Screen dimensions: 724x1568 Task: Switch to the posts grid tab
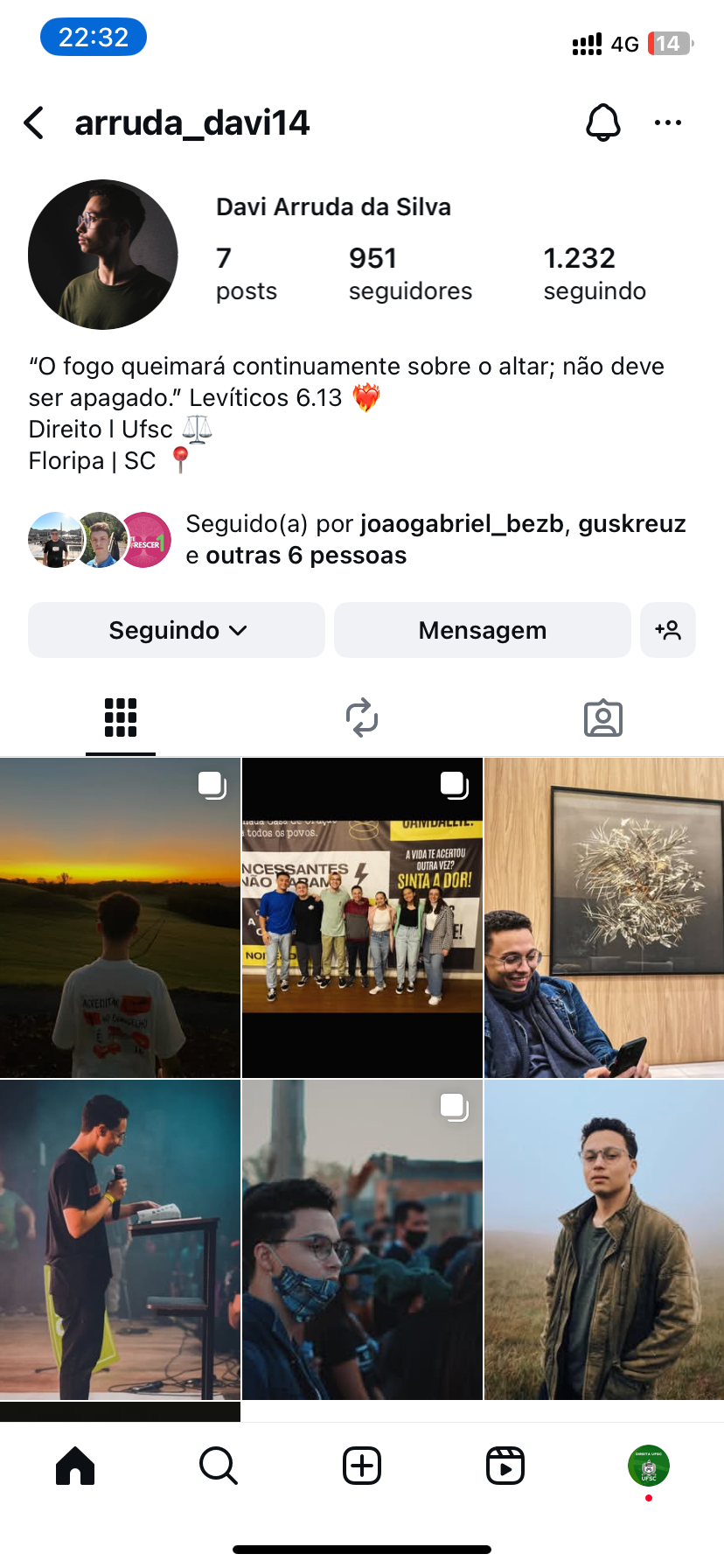121,718
